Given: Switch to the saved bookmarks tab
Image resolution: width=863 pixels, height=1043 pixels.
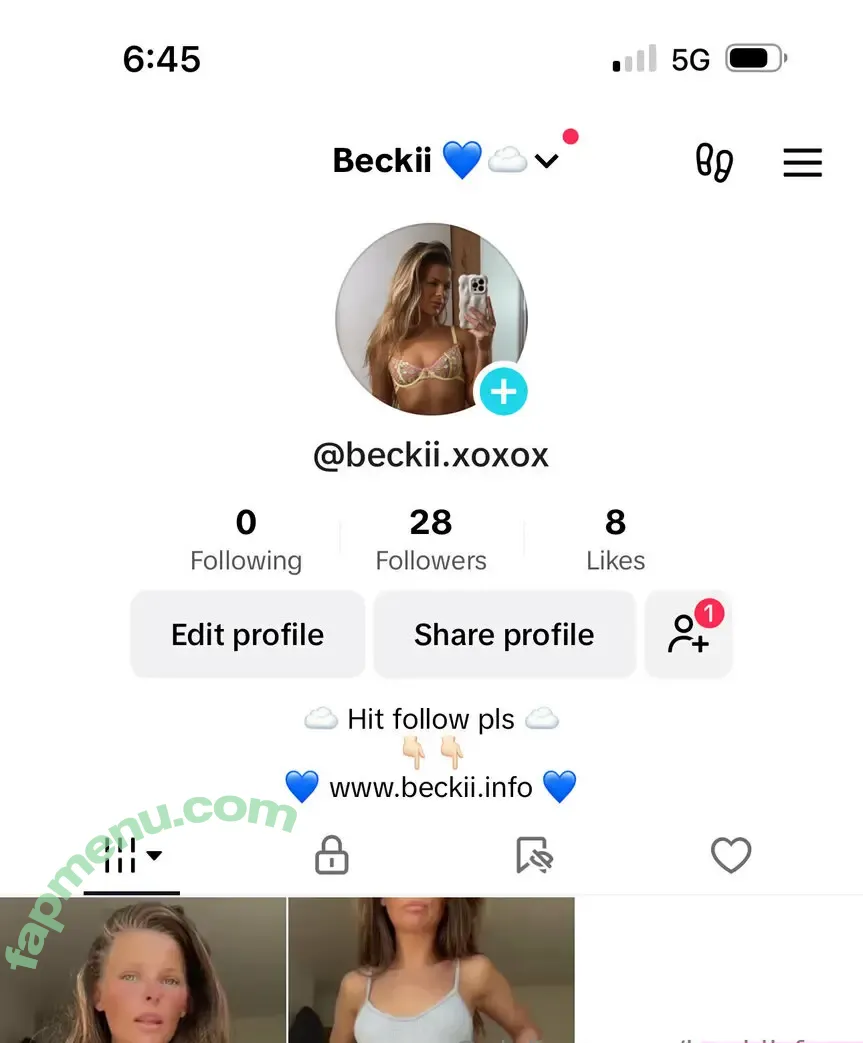Looking at the screenshot, I should tap(534, 856).
